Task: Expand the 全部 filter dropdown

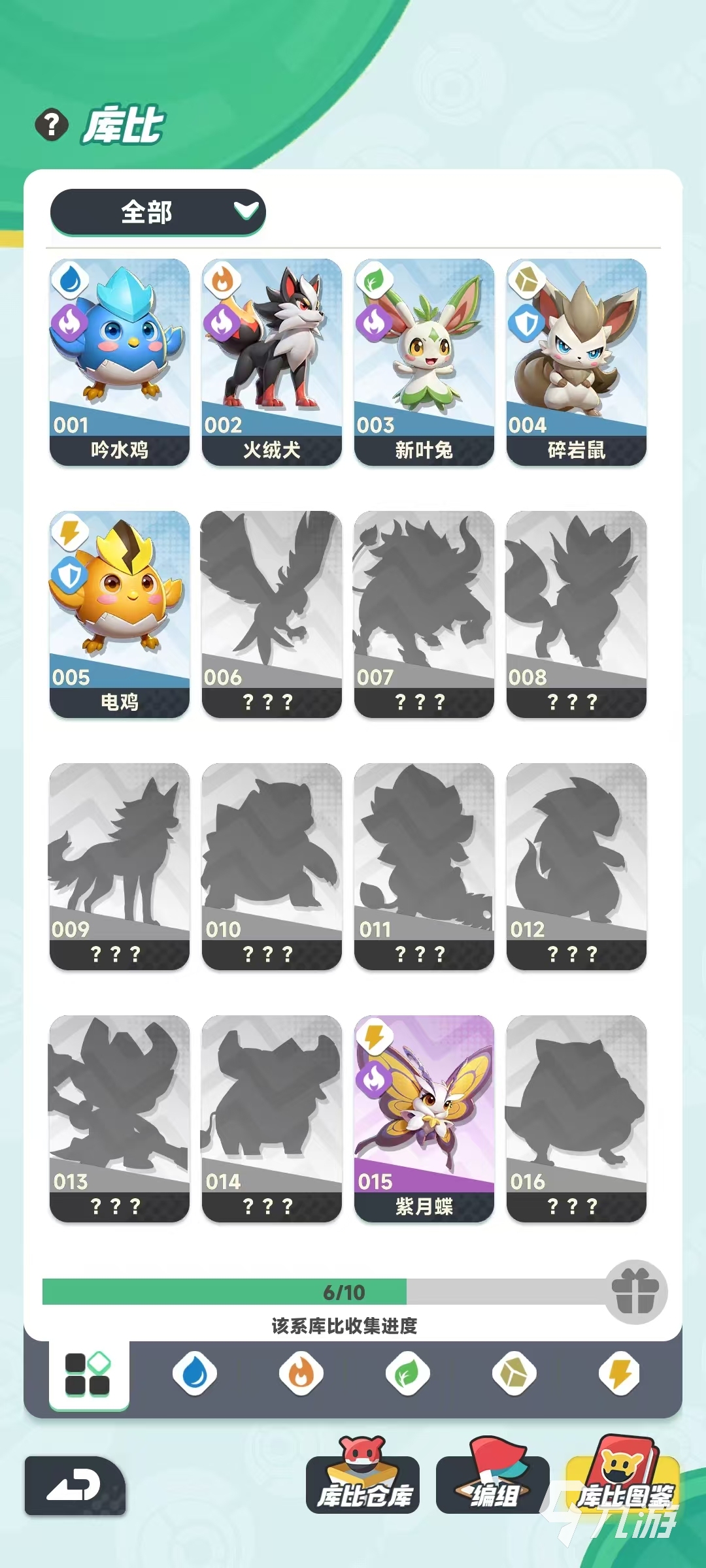Action: click(x=158, y=212)
